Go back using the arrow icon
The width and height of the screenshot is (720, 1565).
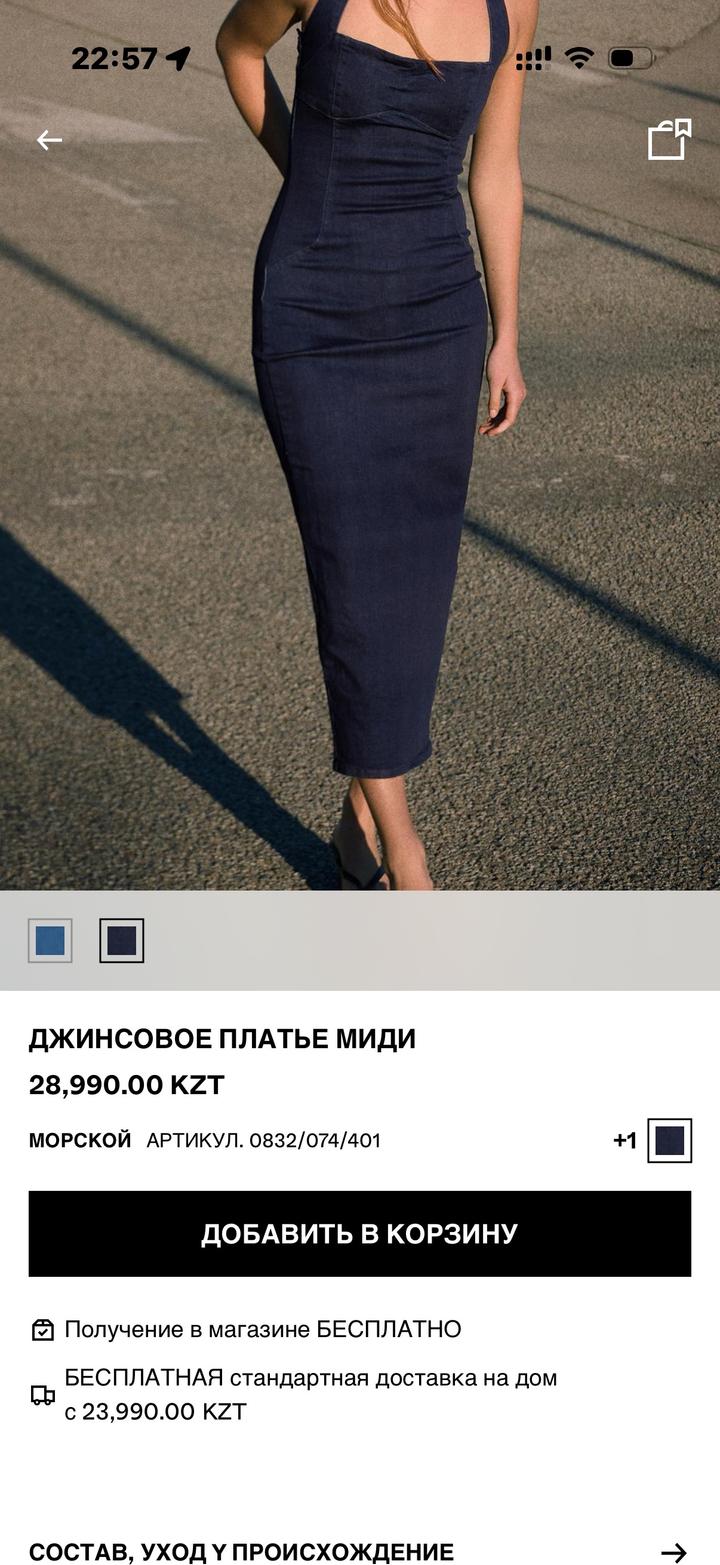coord(49,140)
